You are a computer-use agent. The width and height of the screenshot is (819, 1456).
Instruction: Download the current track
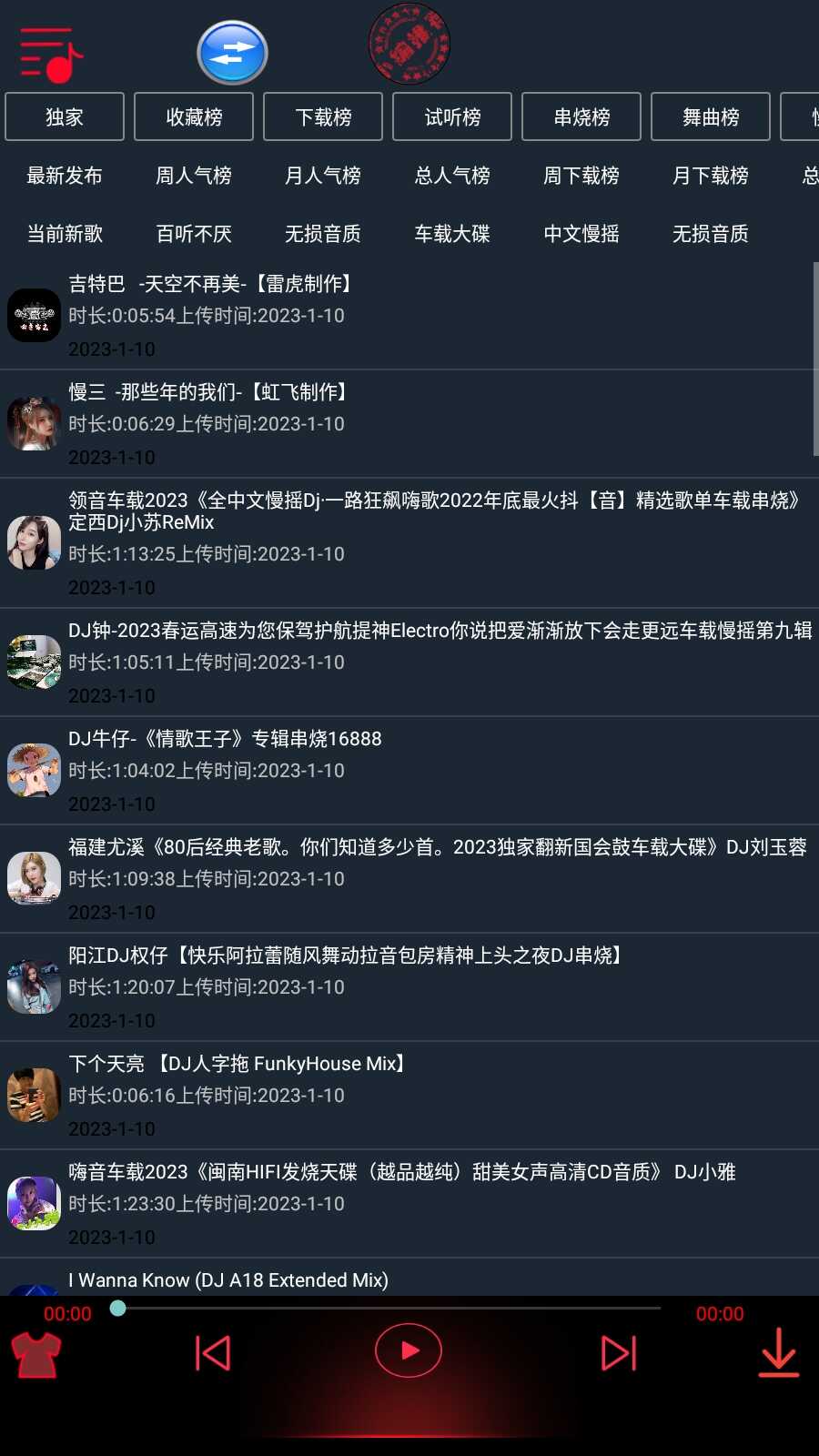coord(779,1351)
